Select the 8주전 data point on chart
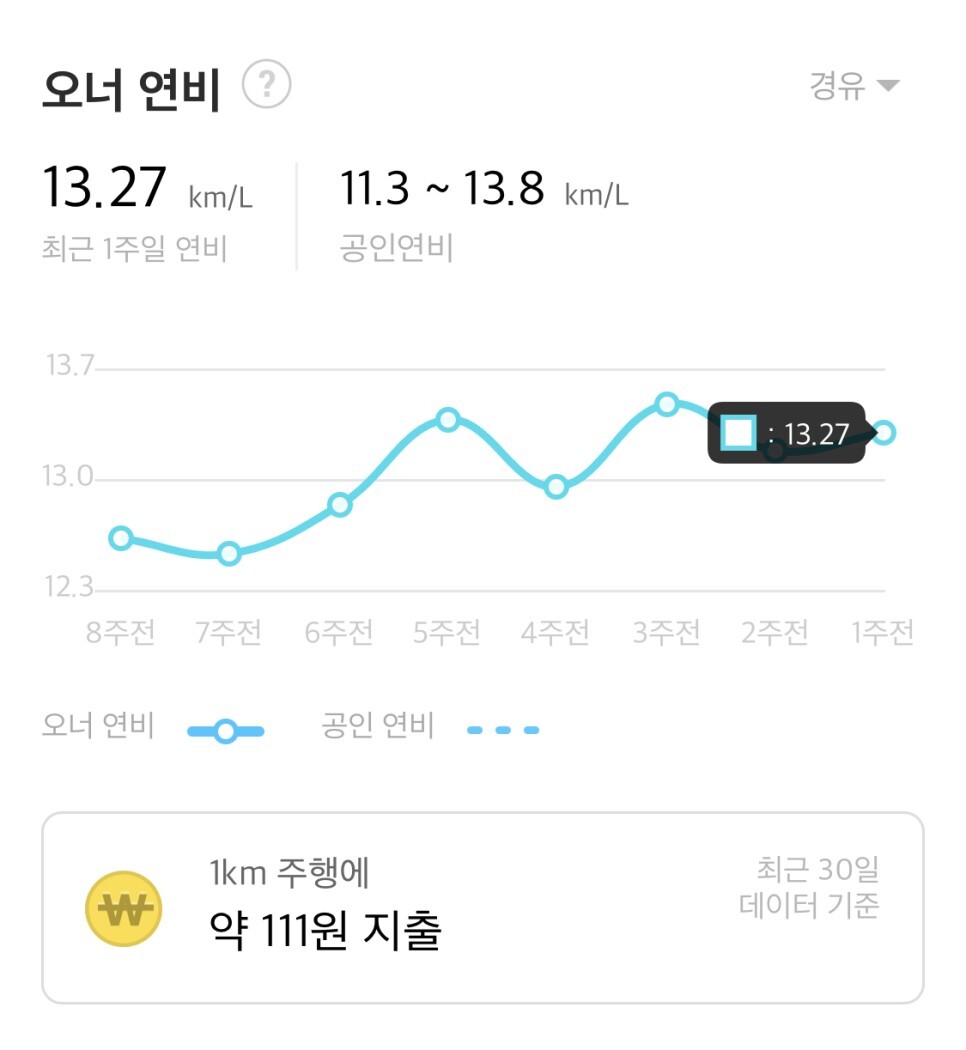 pos(120,538)
